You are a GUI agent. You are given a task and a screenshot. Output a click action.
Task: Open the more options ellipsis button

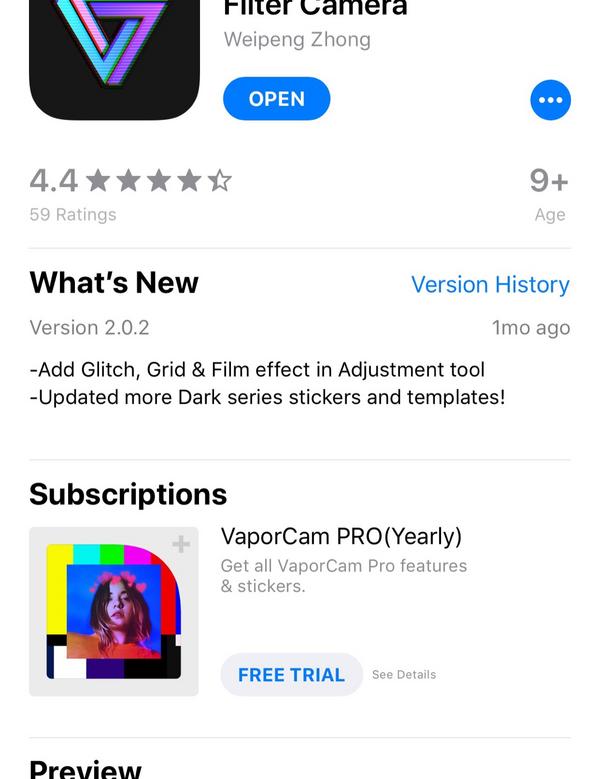pyautogui.click(x=550, y=100)
